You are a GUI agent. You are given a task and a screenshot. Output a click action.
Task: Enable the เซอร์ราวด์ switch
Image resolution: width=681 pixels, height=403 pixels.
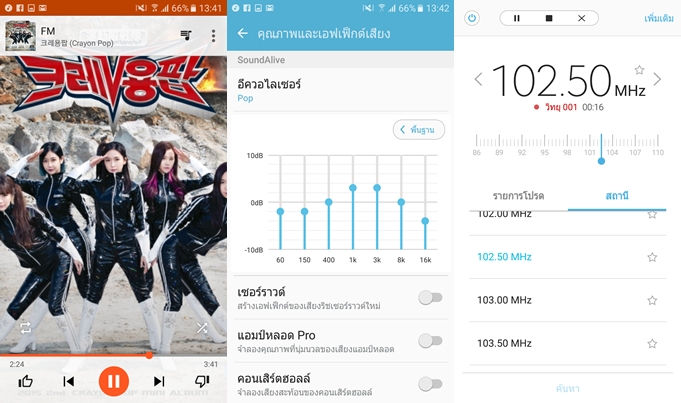click(429, 297)
